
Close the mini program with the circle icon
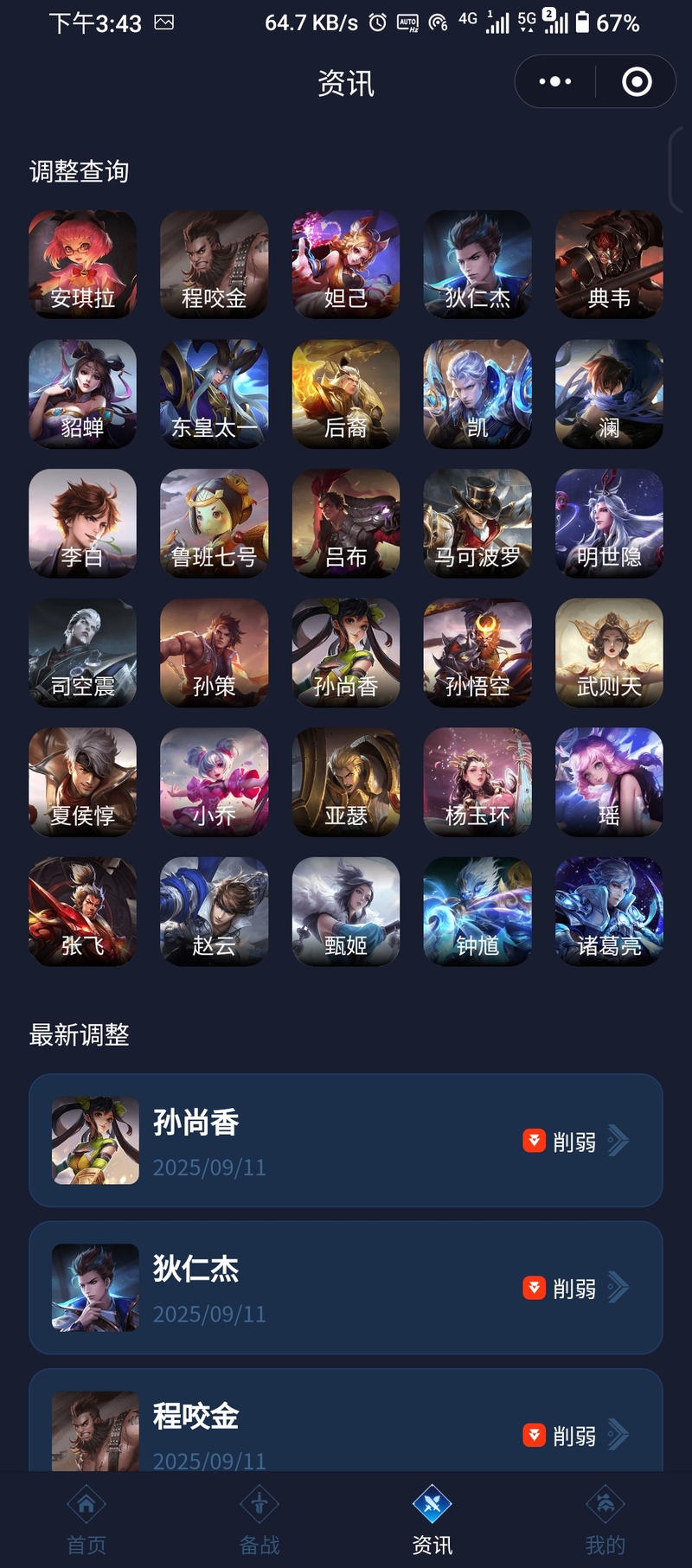(x=637, y=82)
